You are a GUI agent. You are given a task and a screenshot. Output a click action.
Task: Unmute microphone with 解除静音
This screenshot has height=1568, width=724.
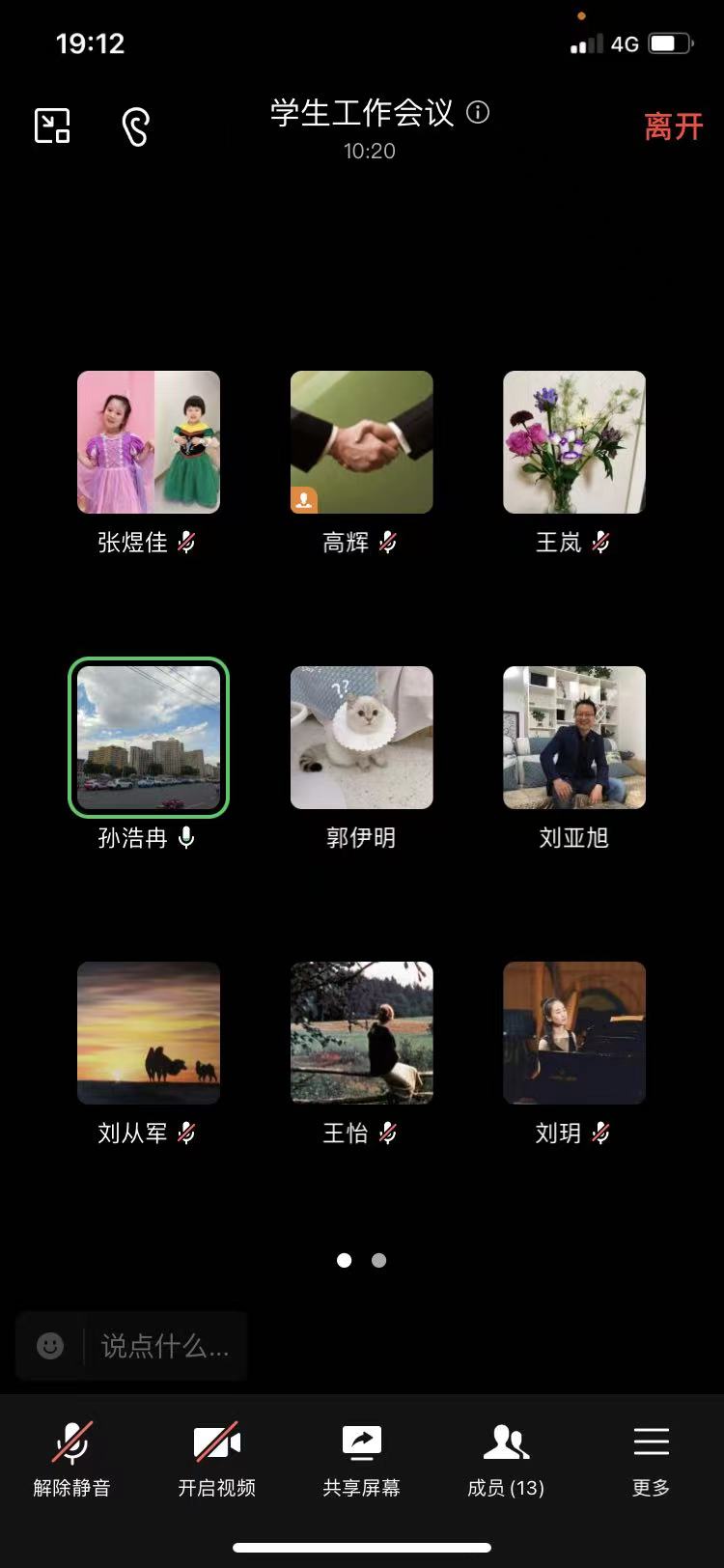(72, 1459)
